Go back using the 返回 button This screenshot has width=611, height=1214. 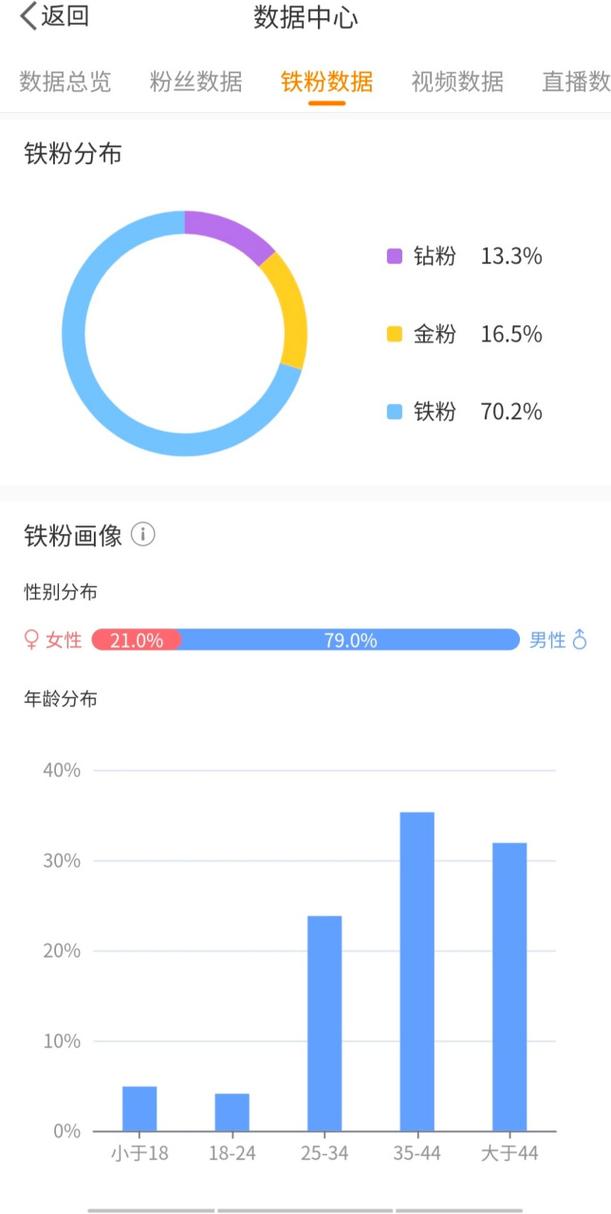55,17
